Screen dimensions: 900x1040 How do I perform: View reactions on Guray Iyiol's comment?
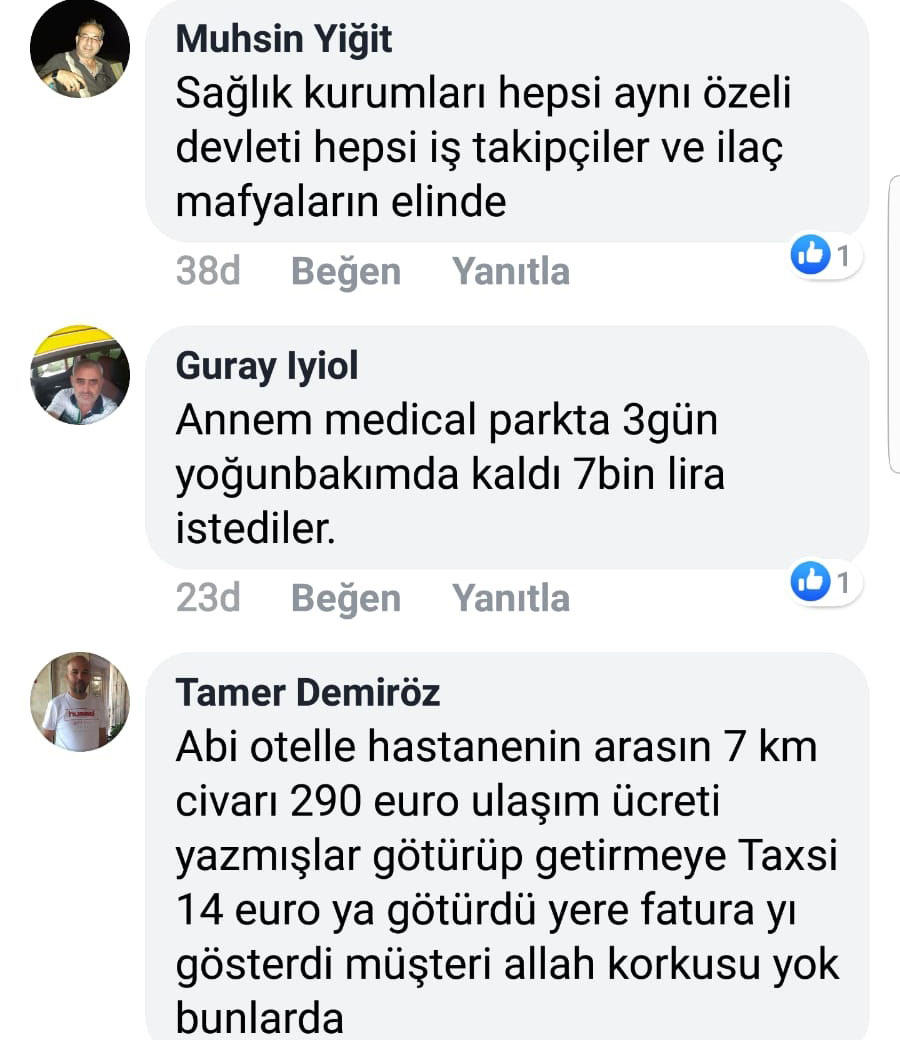(826, 581)
